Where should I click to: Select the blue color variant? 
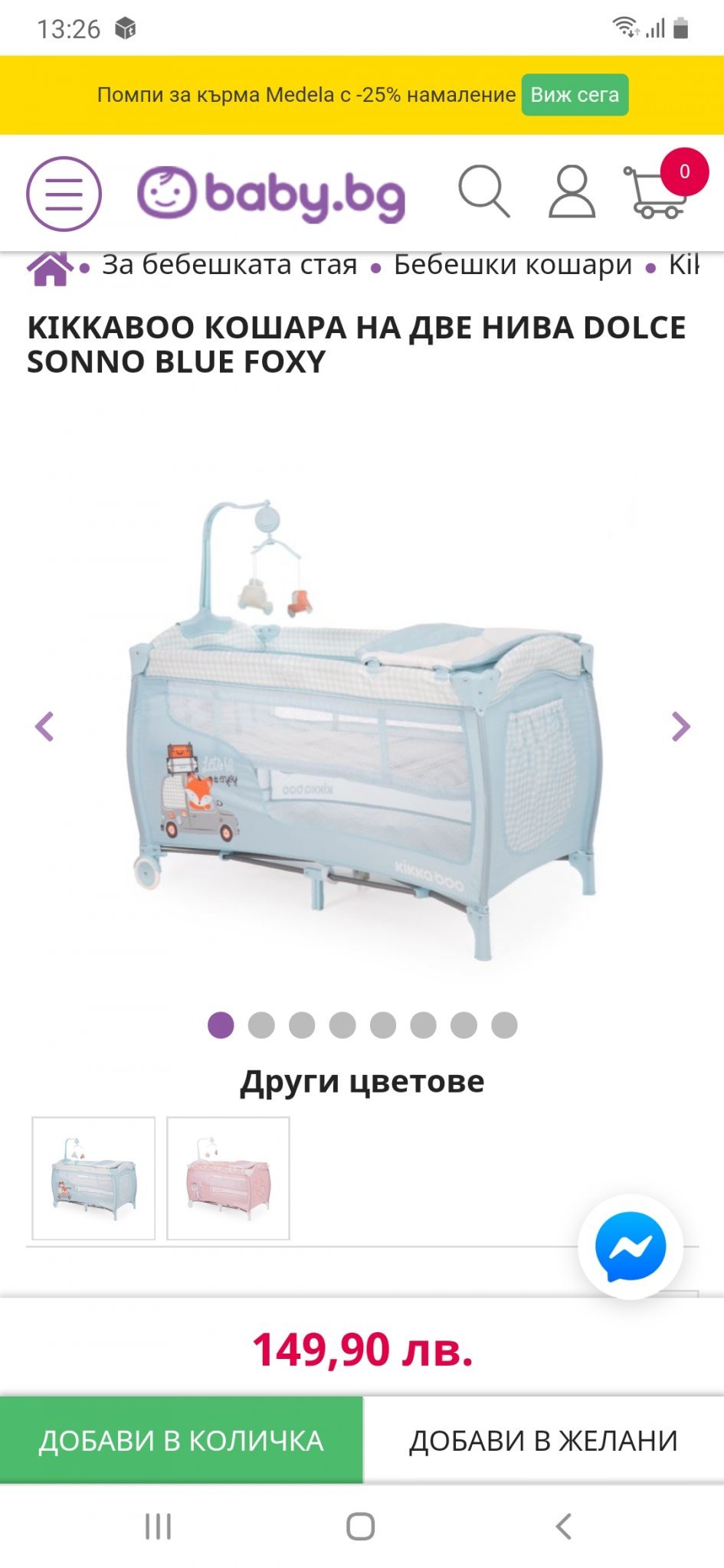tap(93, 1178)
